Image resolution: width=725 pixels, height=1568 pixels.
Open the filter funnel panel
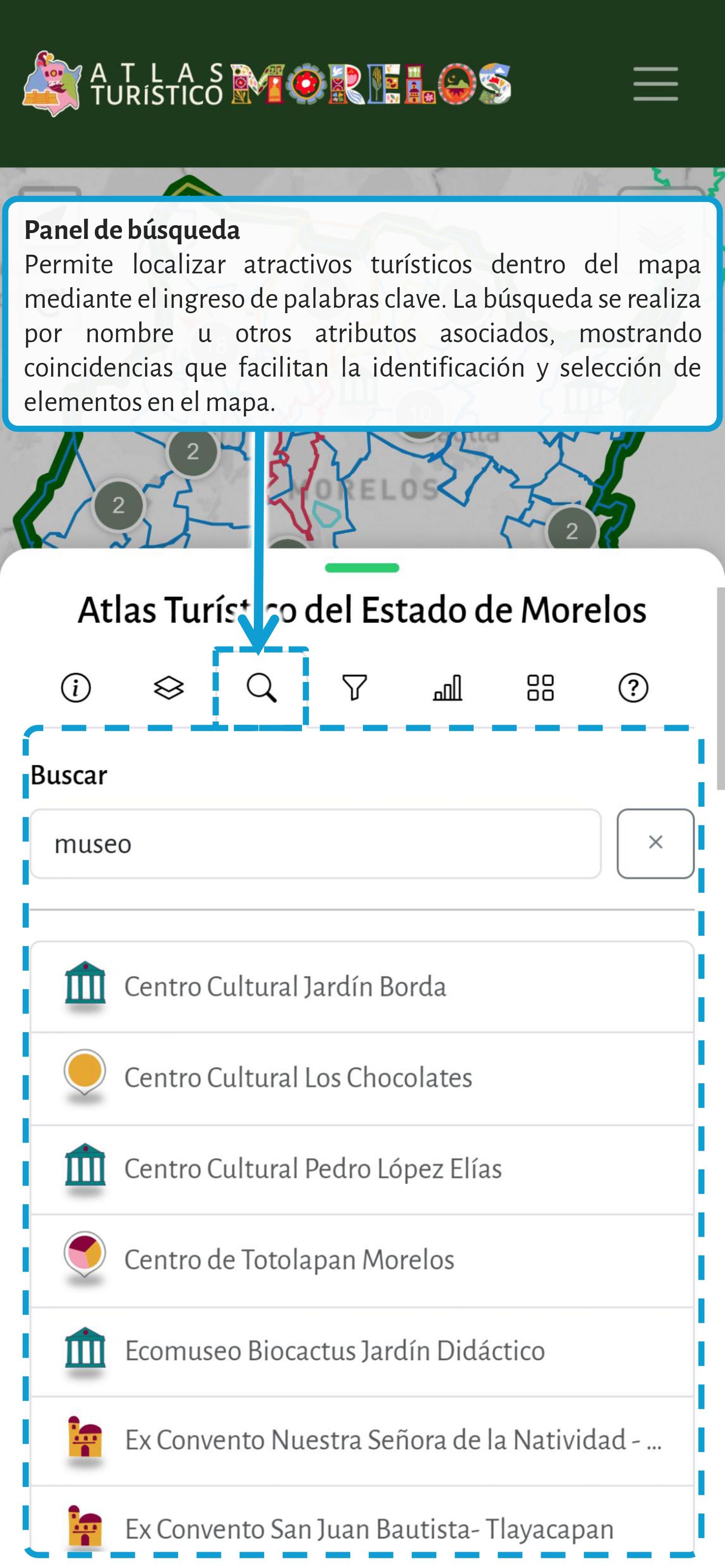coord(354,688)
